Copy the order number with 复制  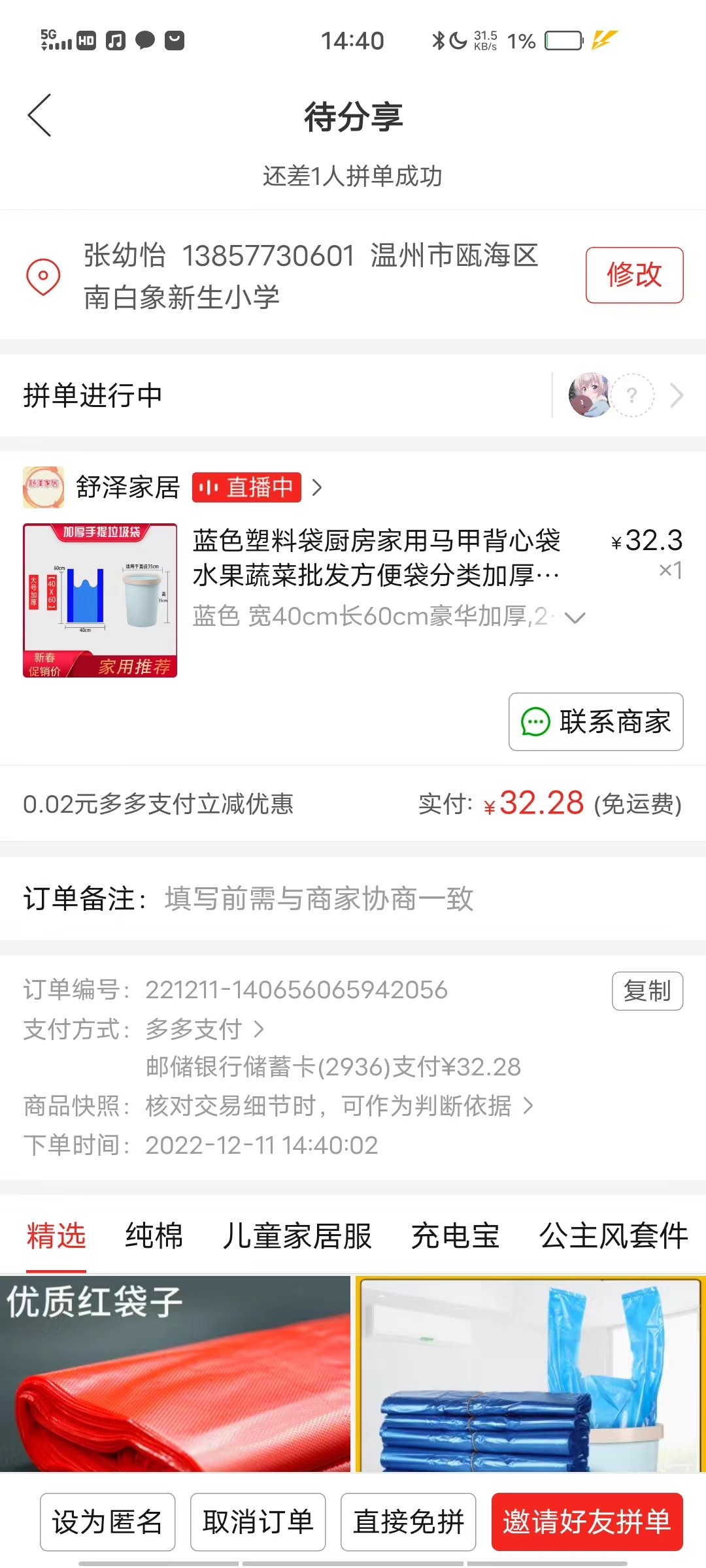click(x=647, y=991)
